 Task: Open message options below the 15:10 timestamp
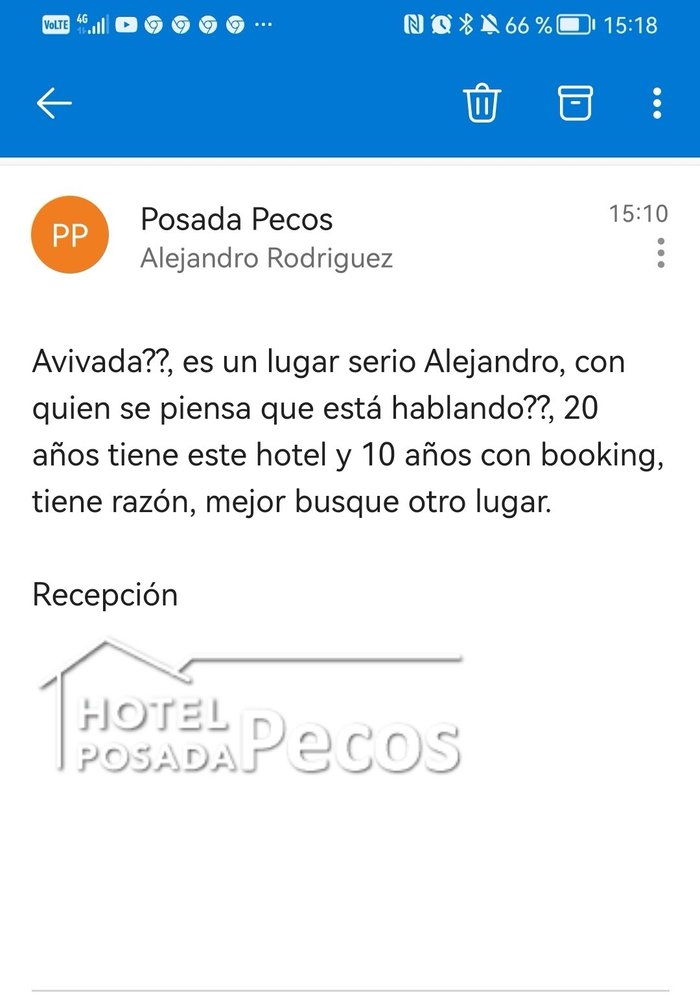[x=661, y=253]
